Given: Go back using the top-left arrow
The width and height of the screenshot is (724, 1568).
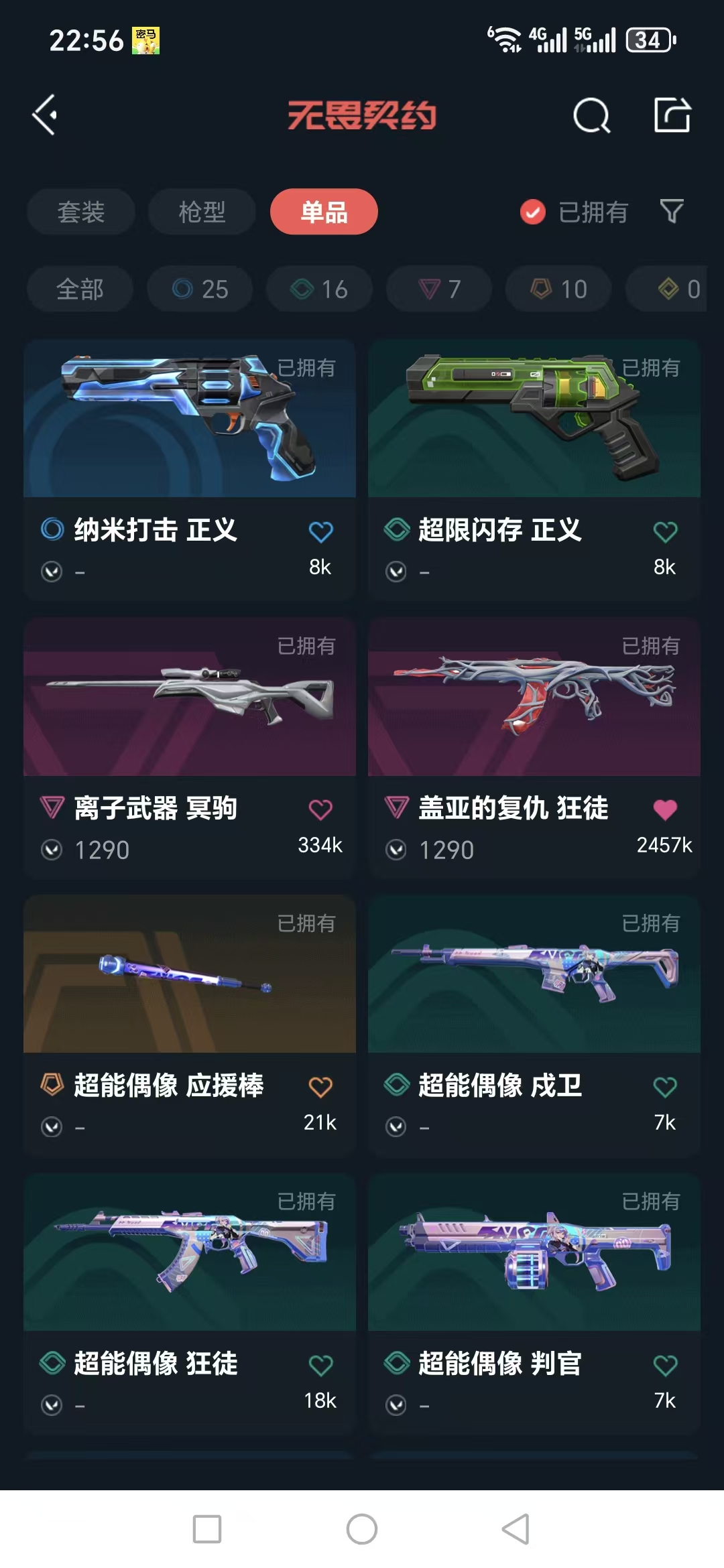Looking at the screenshot, I should tap(45, 115).
